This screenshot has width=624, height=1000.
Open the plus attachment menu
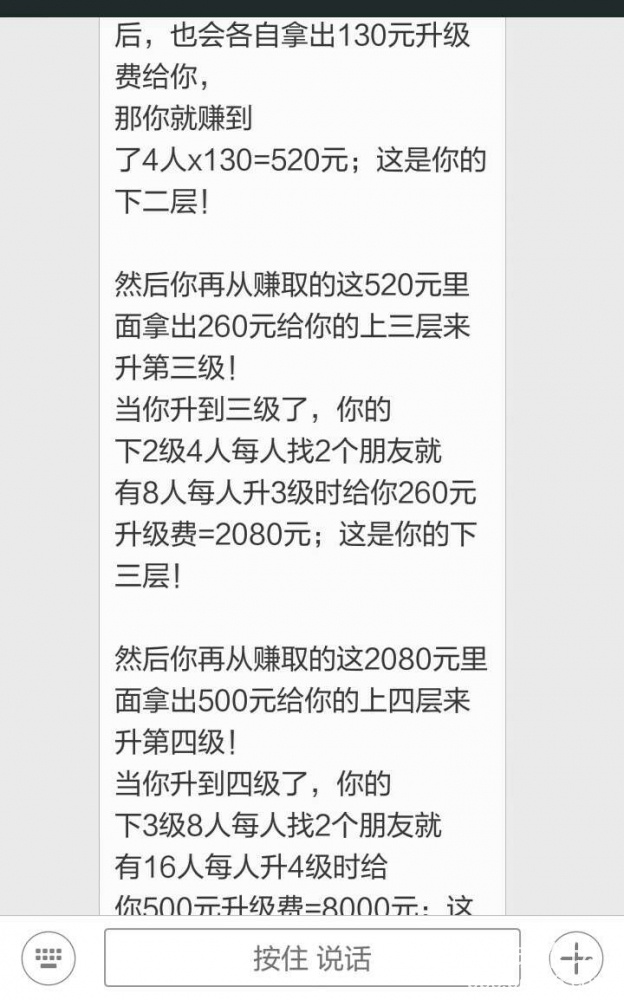coord(576,957)
